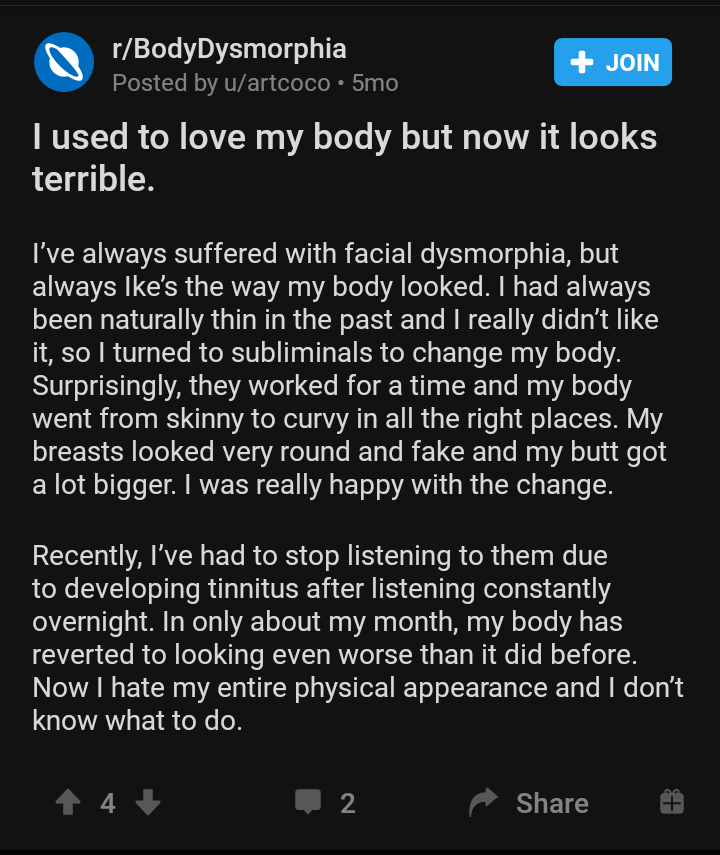Screen dimensions: 720x855
Task: Open the comments on this post
Action: pos(324,802)
